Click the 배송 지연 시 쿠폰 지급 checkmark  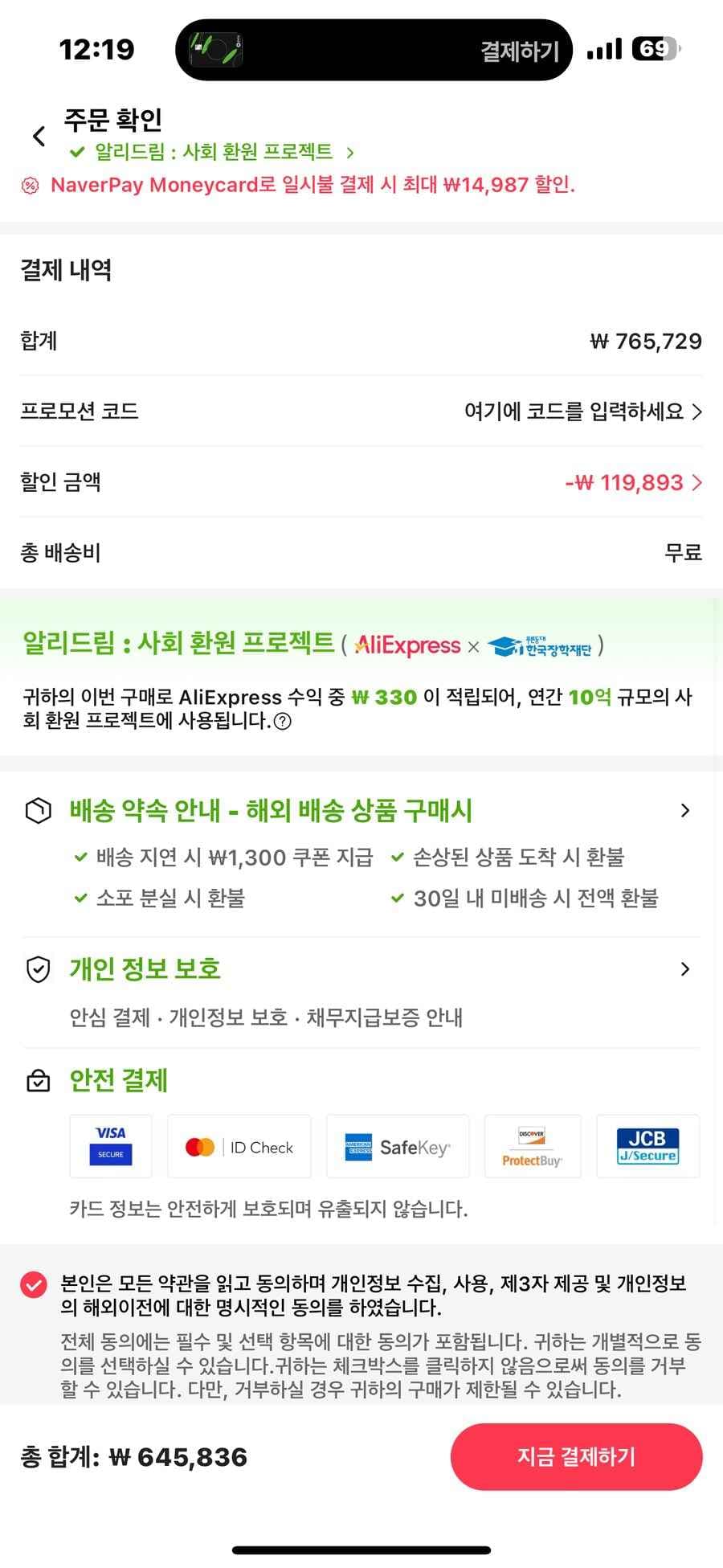coord(80,857)
